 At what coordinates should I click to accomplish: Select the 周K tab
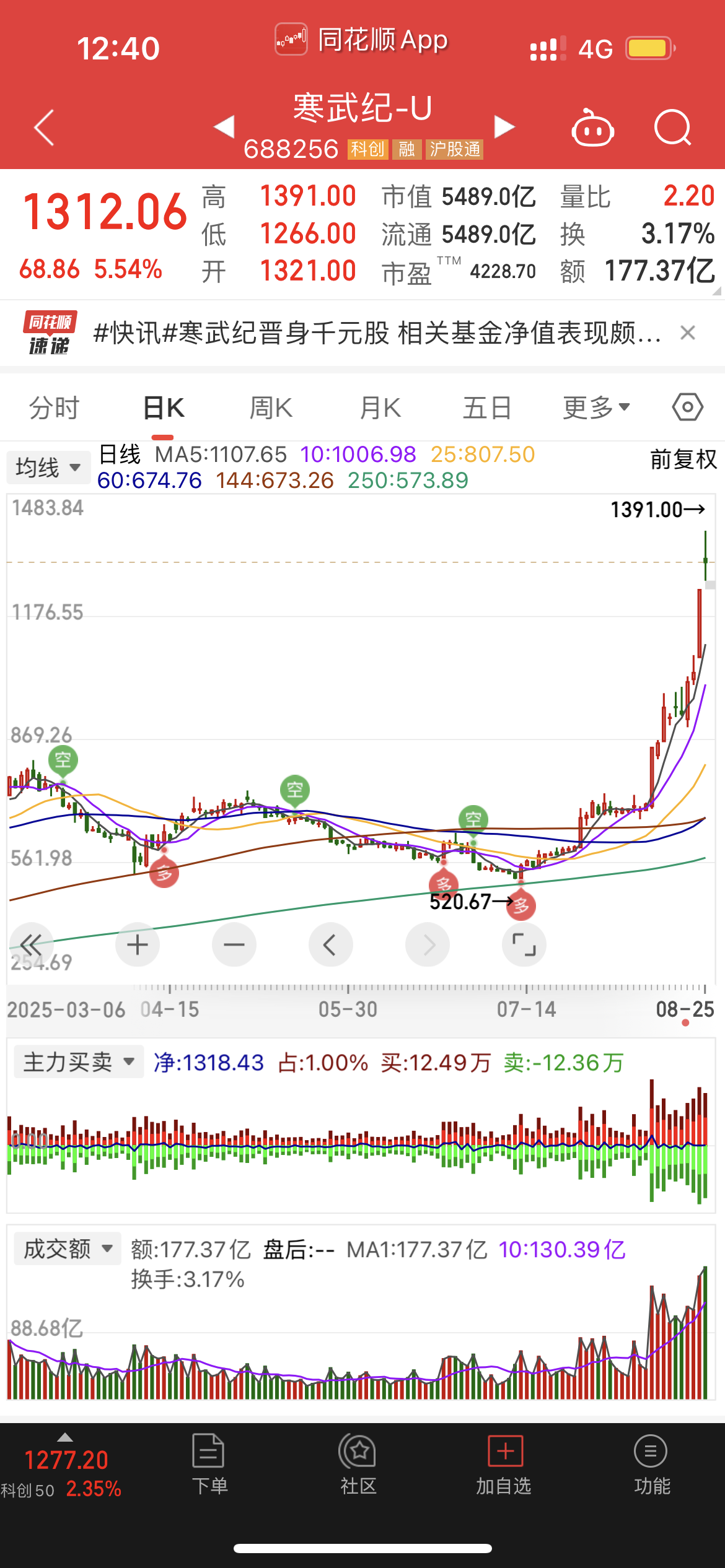[271, 408]
